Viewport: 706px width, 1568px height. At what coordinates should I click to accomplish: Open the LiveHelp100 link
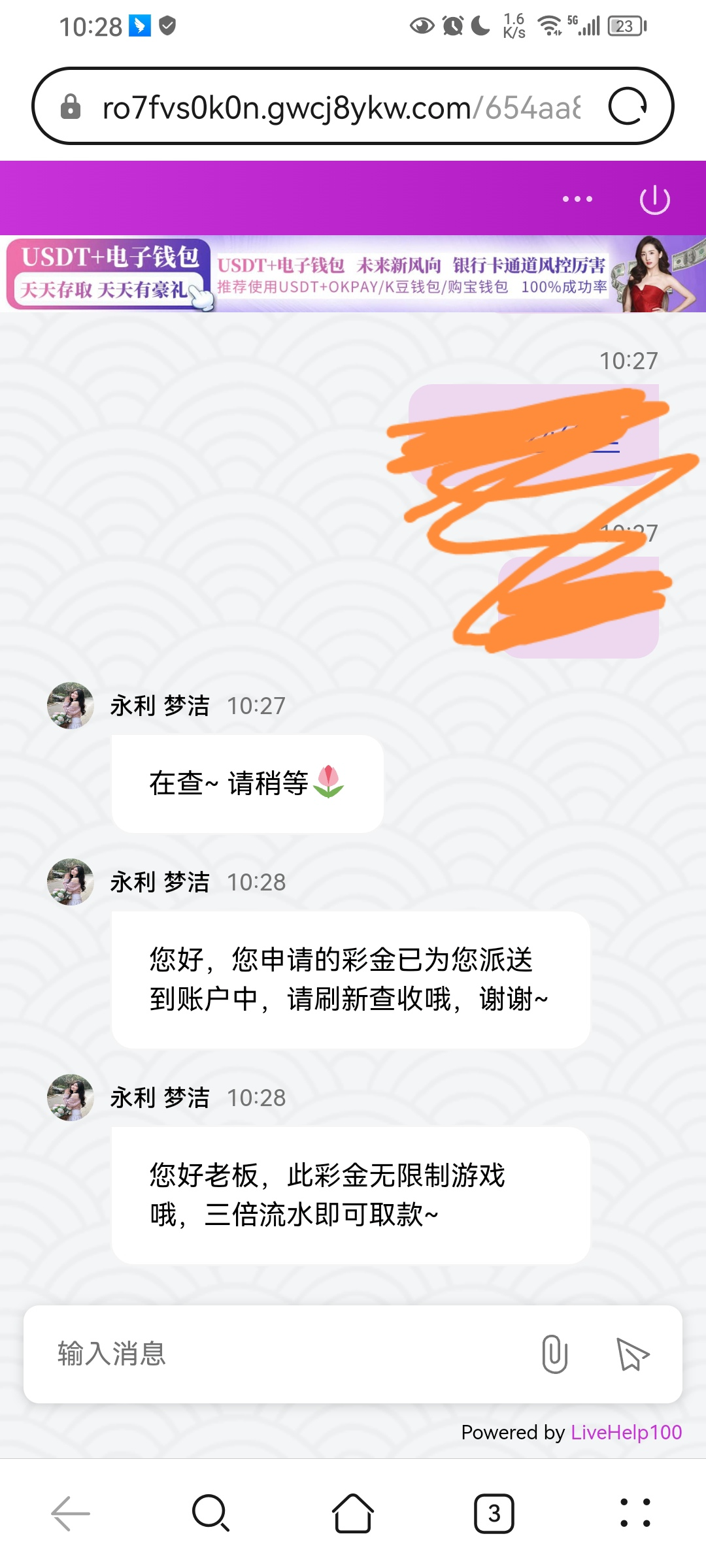(x=626, y=1432)
